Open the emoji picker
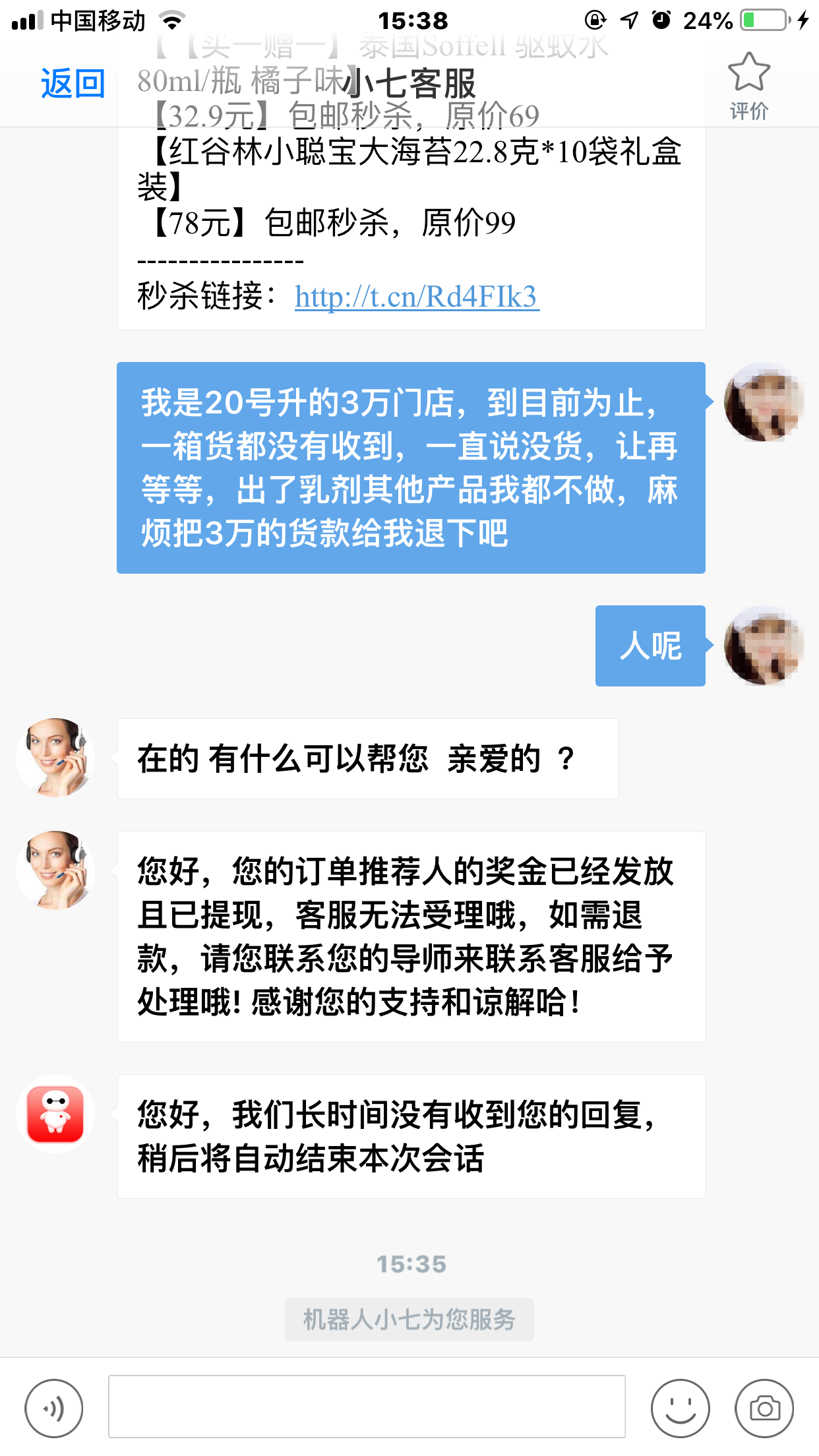The image size is (819, 1456). [x=680, y=1409]
